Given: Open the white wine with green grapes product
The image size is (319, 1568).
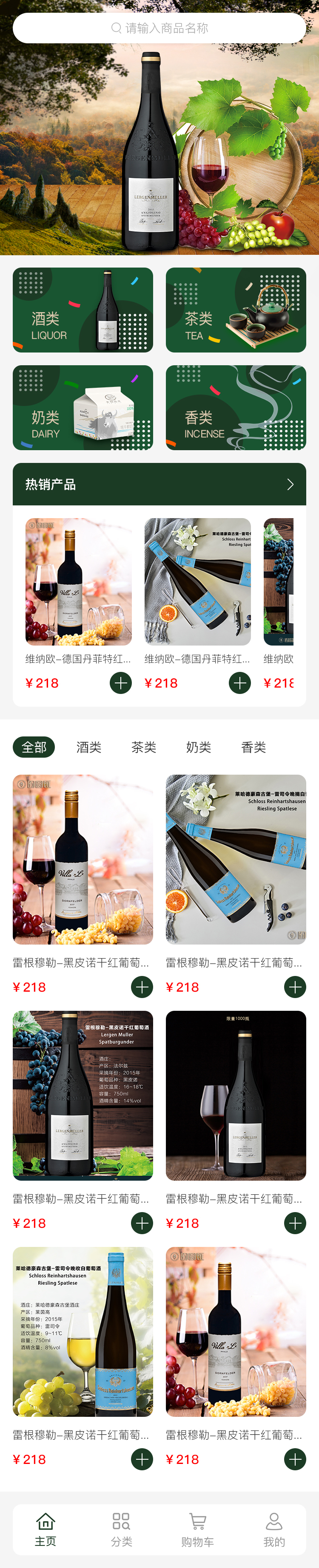Looking at the screenshot, I should tap(83, 1331).
